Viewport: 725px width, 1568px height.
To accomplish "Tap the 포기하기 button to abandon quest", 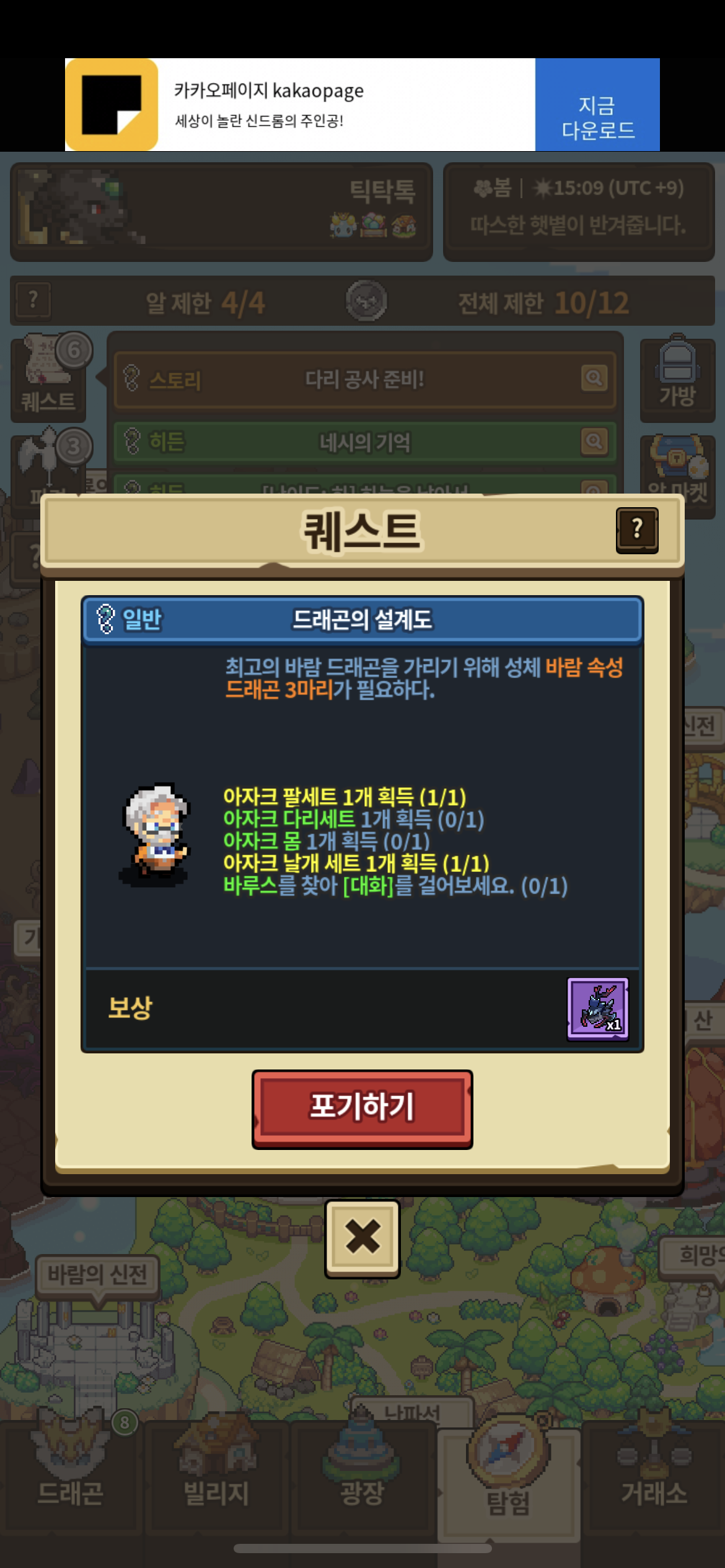I will coord(362,1108).
